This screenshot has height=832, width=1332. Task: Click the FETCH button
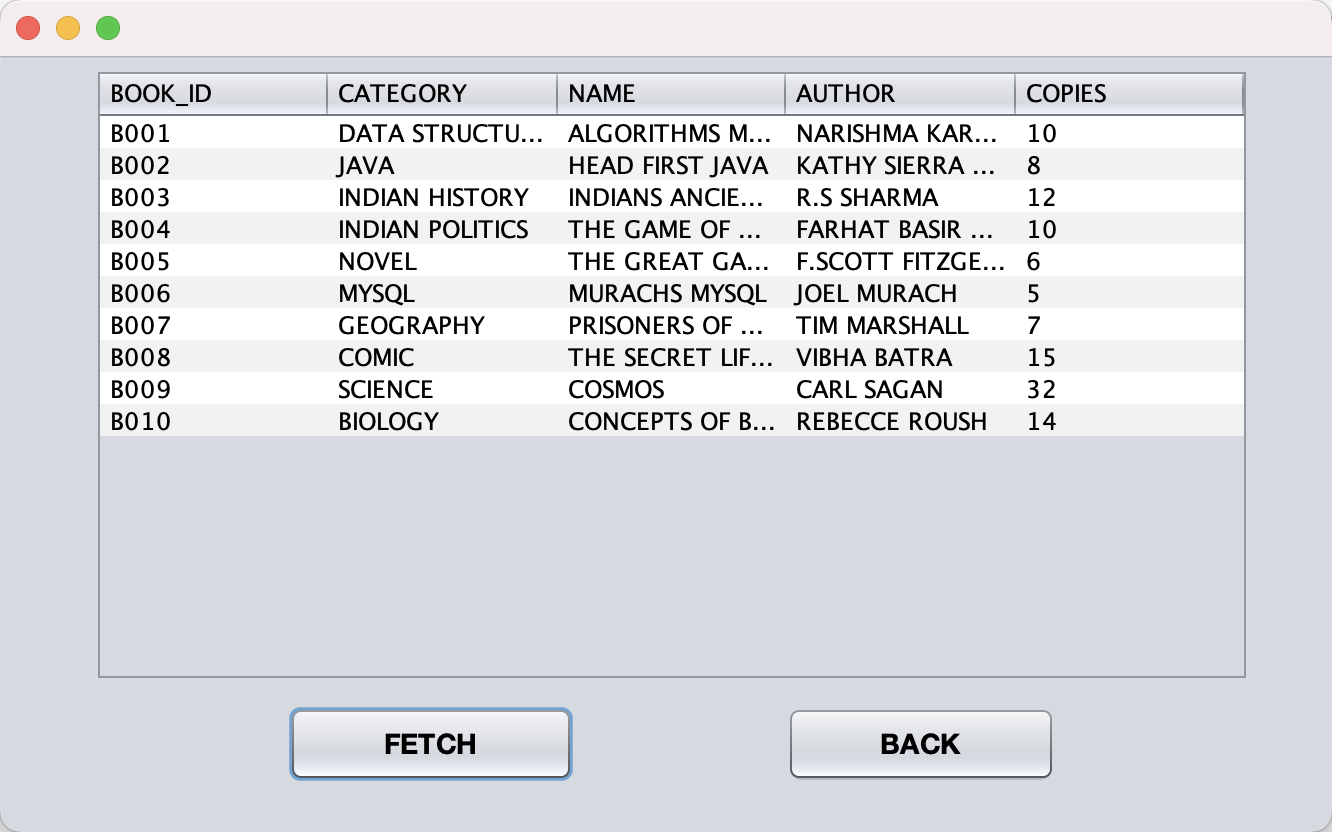point(430,744)
